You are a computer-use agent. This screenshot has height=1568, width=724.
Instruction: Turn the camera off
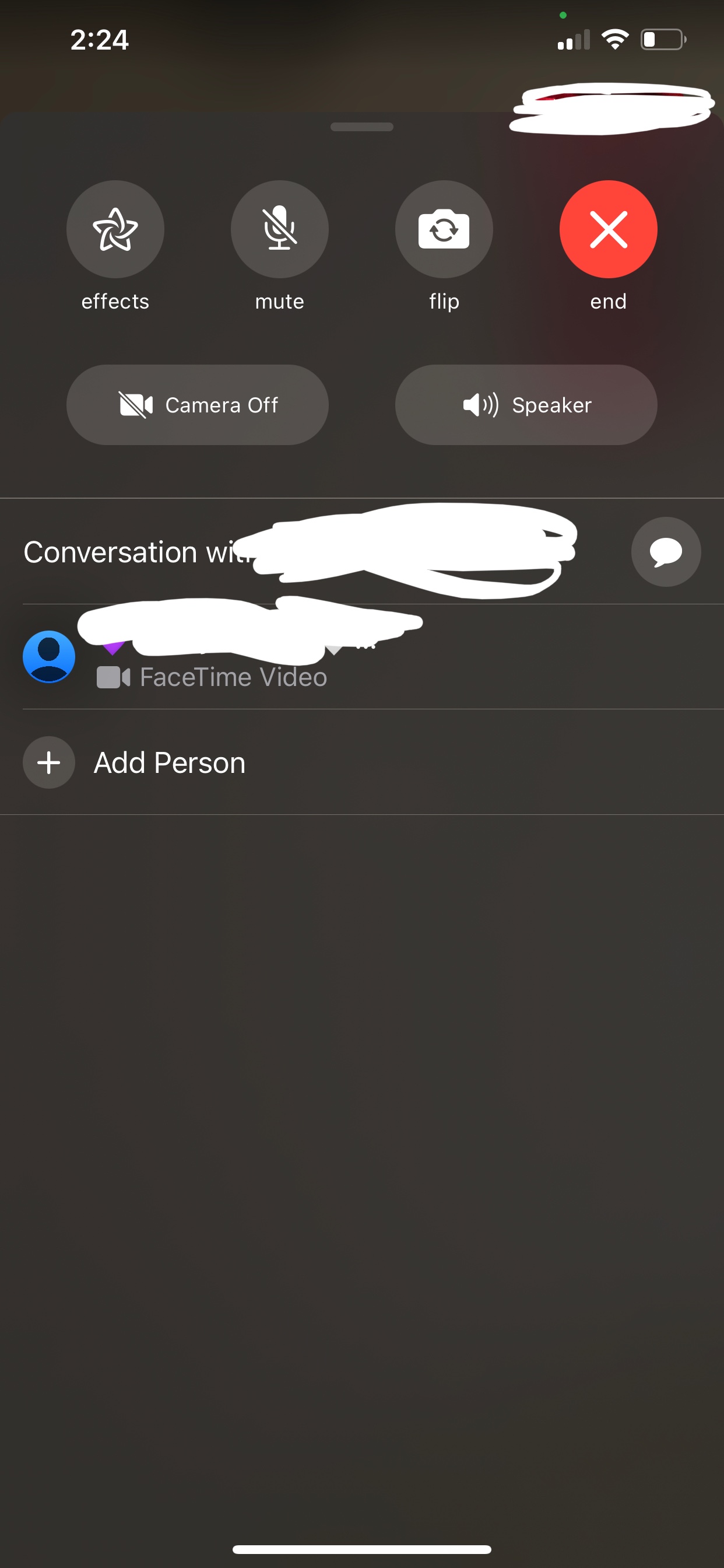click(x=197, y=405)
